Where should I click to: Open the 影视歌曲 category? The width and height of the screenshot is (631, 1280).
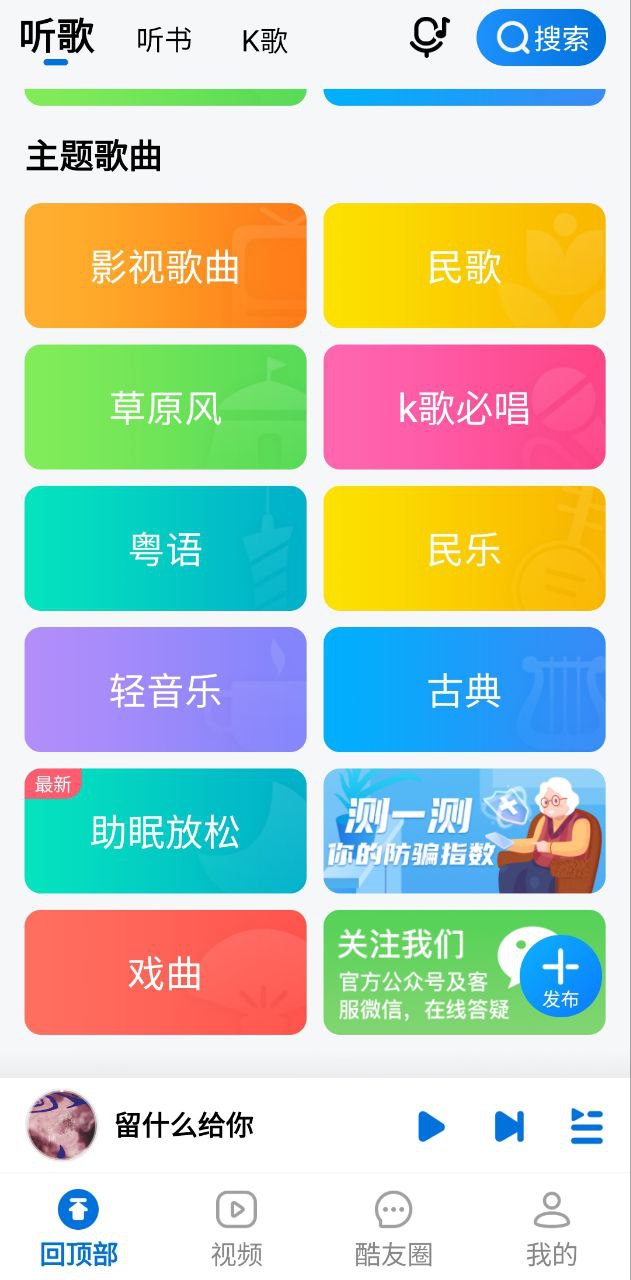165,266
